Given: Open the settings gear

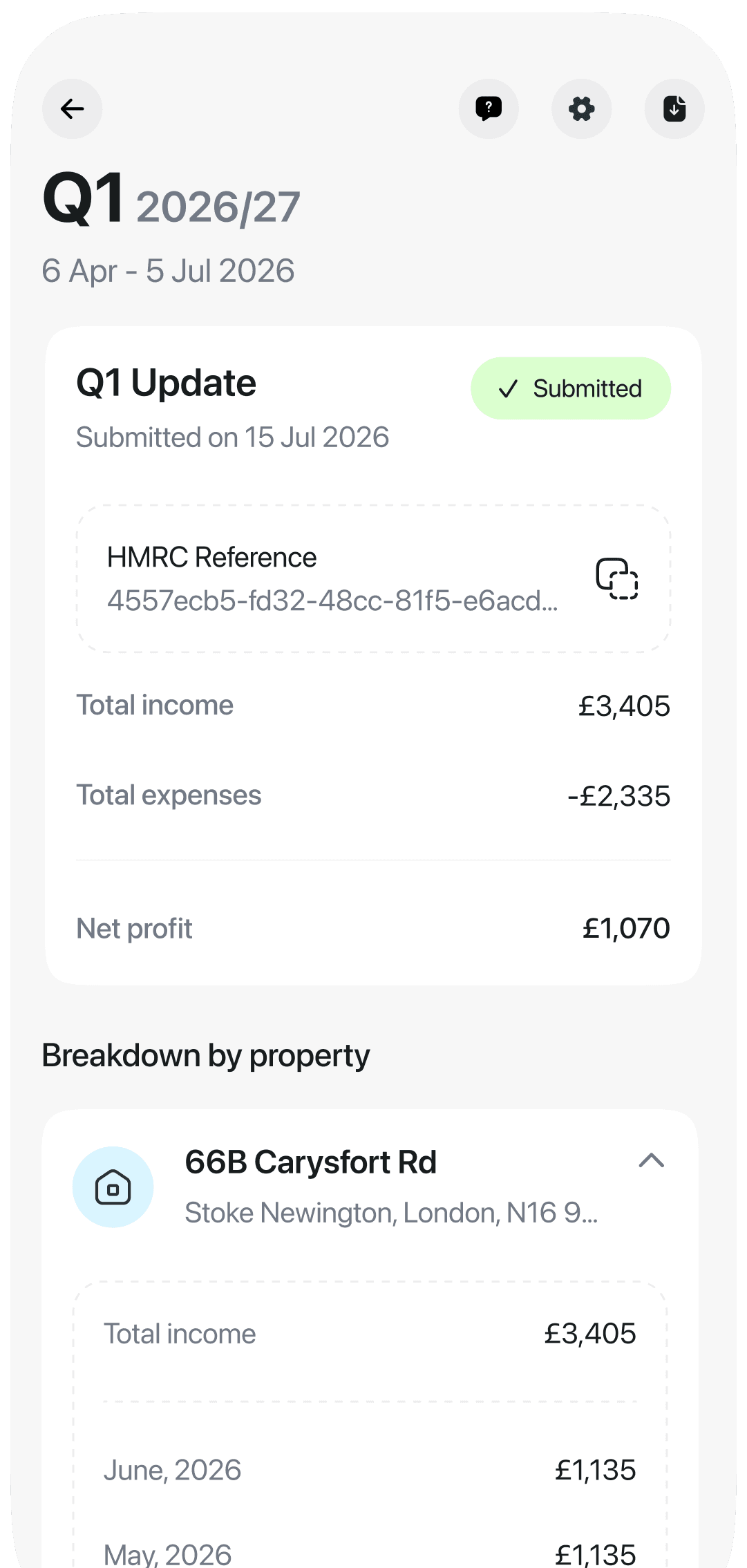Looking at the screenshot, I should pos(581,108).
